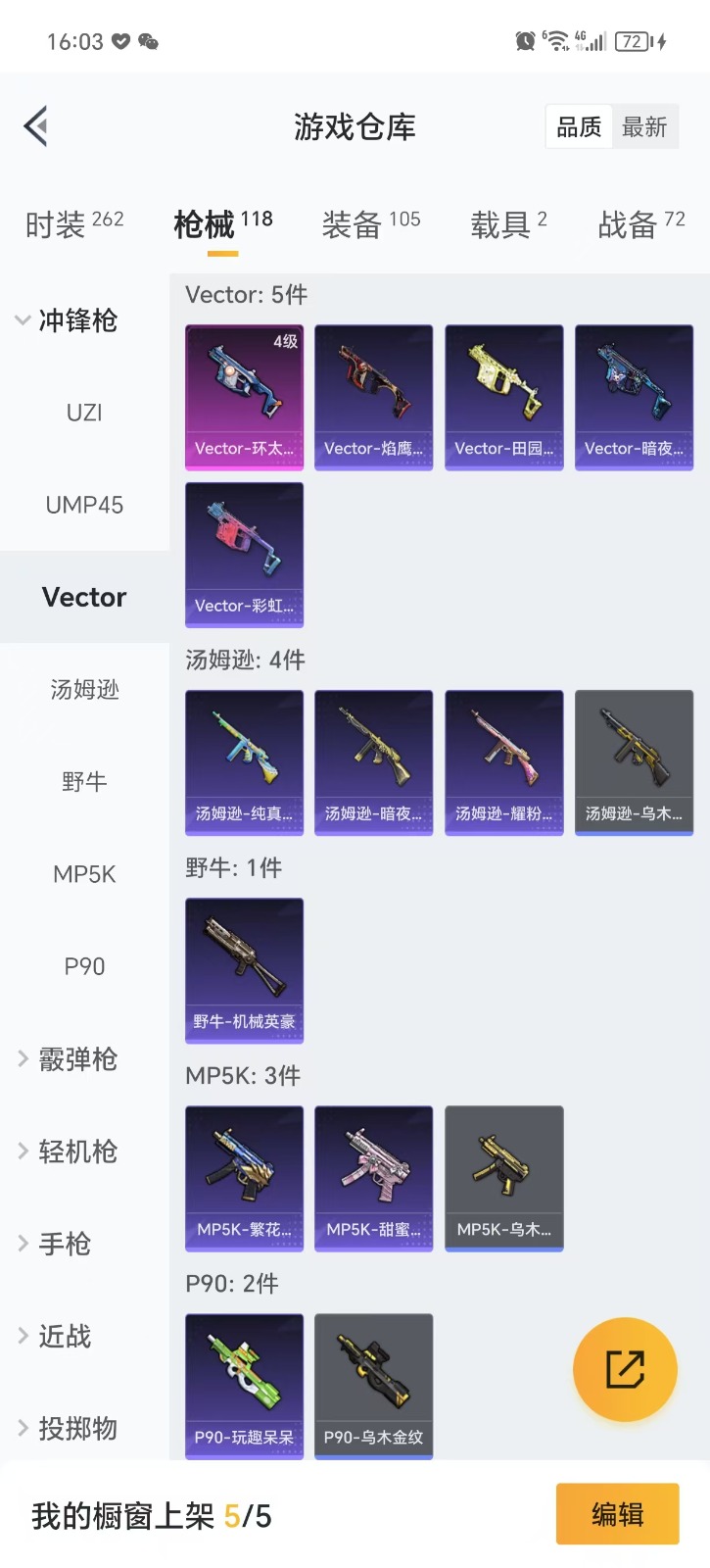
Task: Open the Vector-彩虹 skin tile
Action: pos(244,555)
